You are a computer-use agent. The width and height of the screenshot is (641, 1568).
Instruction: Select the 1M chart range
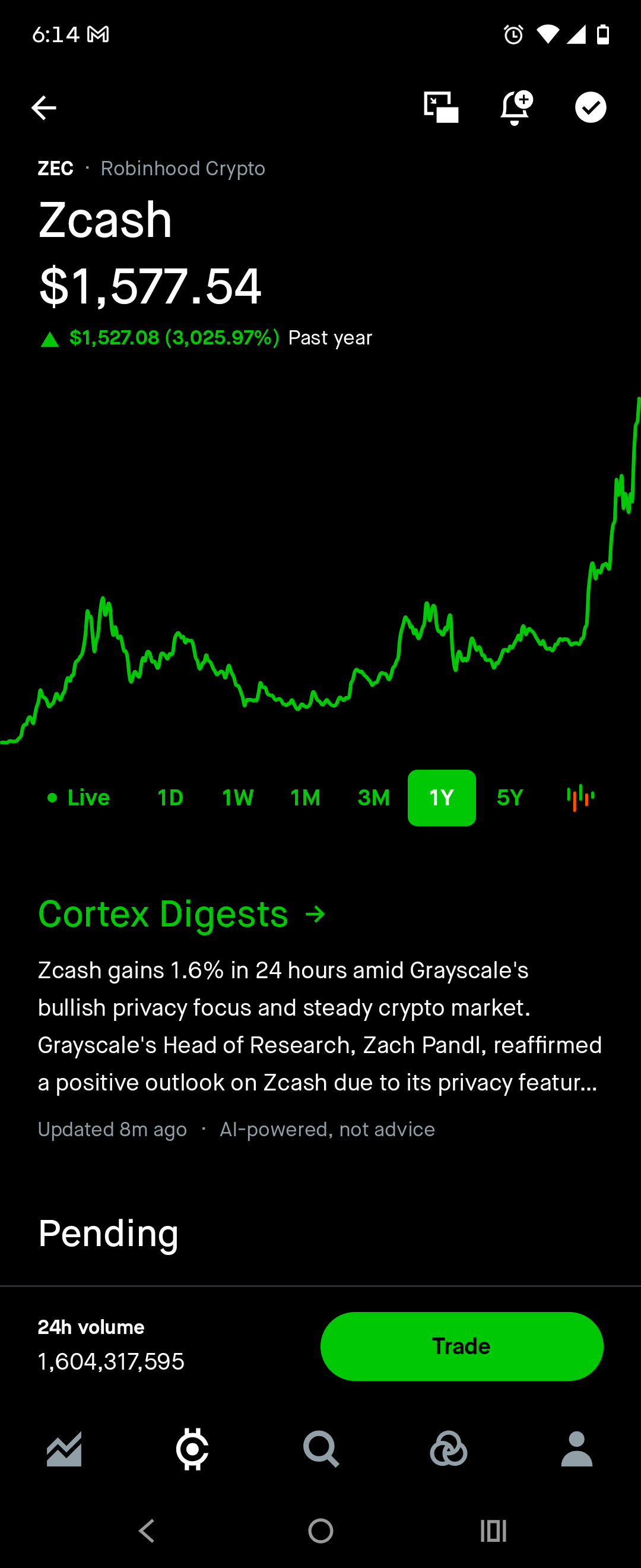(305, 798)
